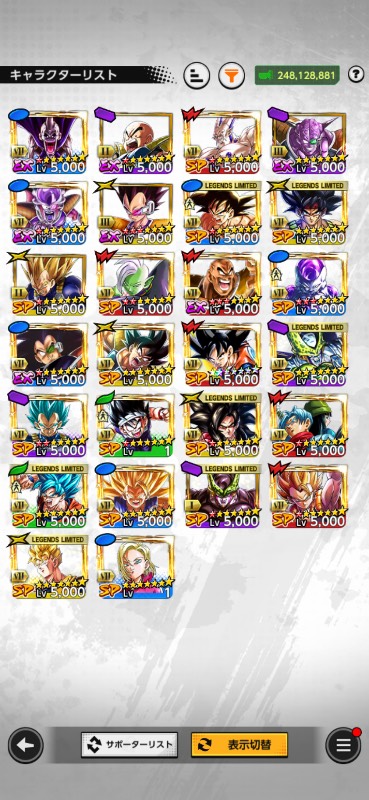Viewport: 369px width, 800px height.
Task: Select the Android 18 card at Lv 1
Action: [x=135, y=566]
